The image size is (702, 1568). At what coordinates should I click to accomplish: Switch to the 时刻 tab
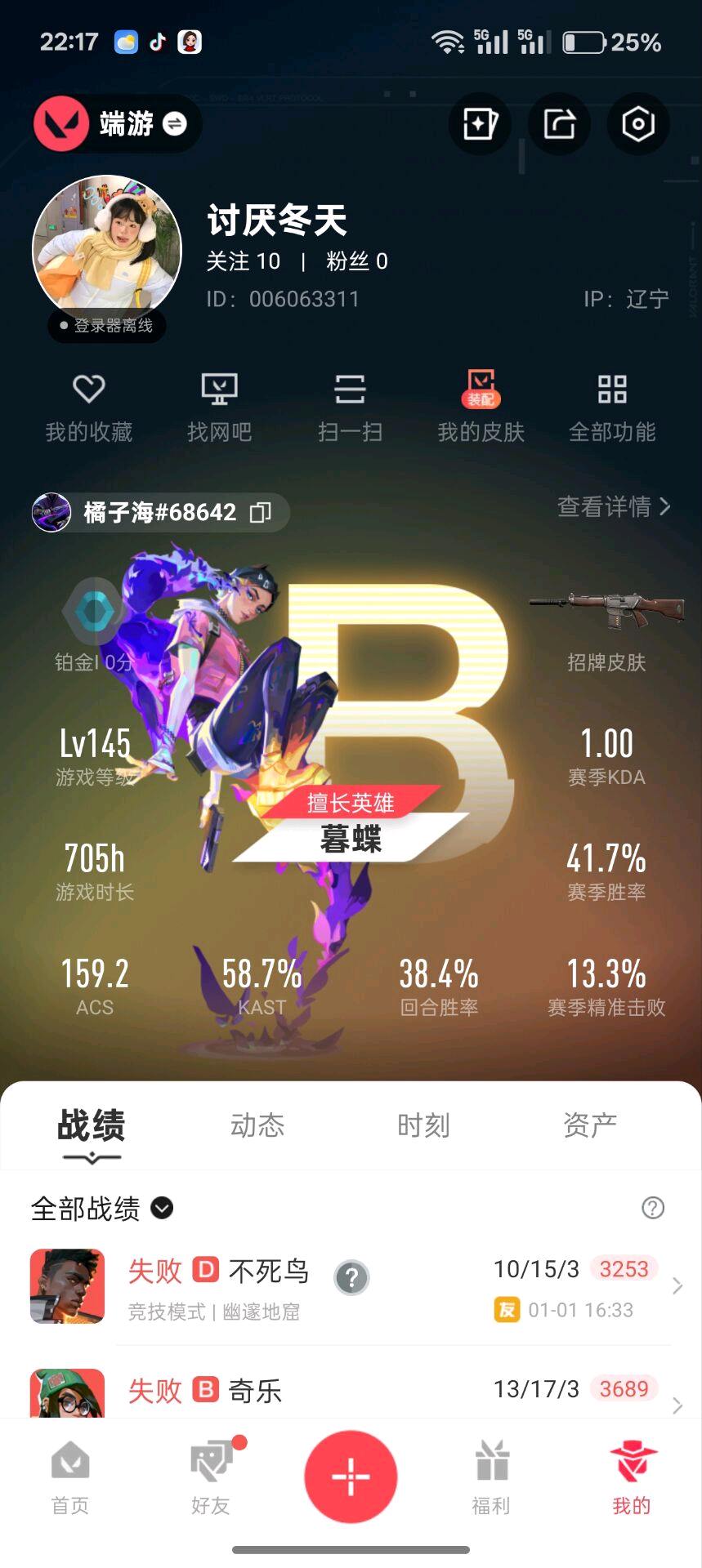tap(423, 1125)
